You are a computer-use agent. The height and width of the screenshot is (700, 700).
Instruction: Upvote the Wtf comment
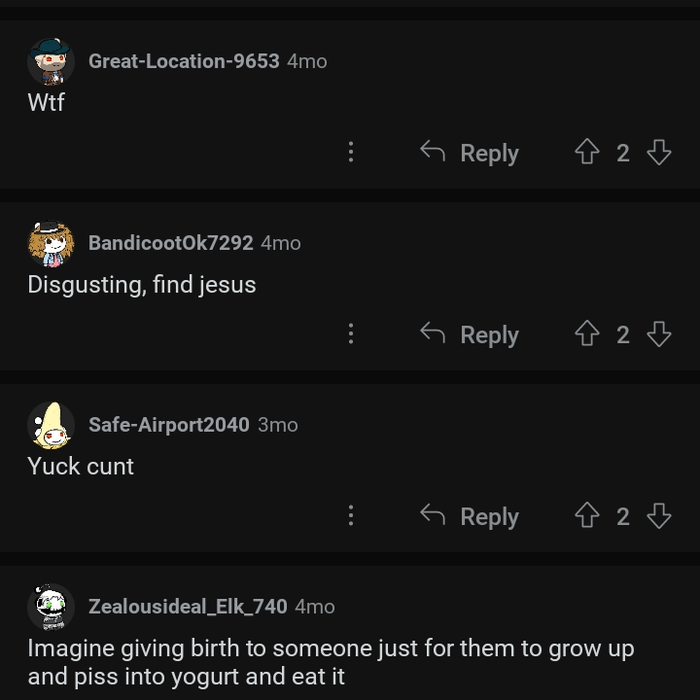pos(587,152)
